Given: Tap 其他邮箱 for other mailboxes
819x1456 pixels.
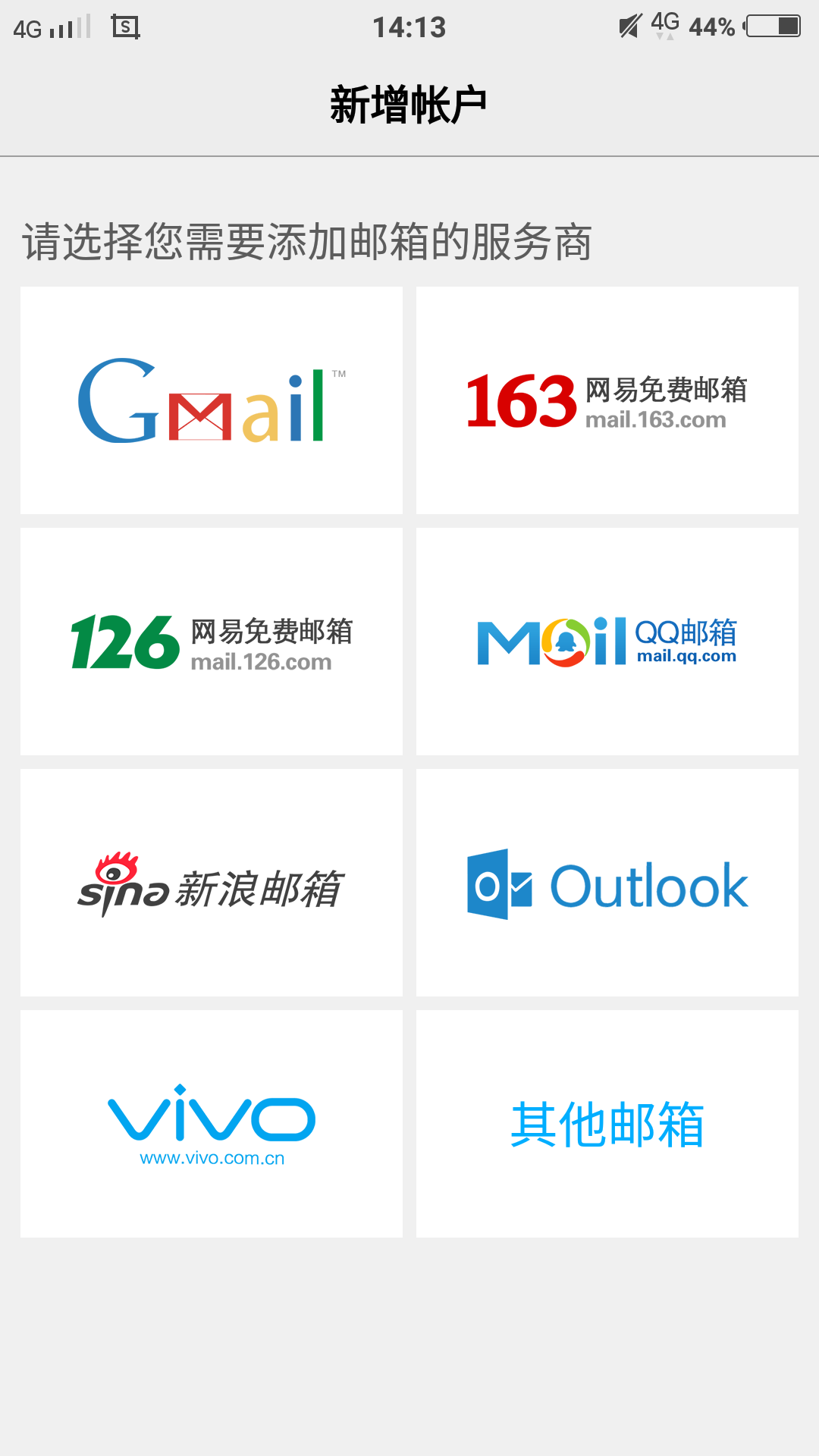Looking at the screenshot, I should pos(607,1124).
